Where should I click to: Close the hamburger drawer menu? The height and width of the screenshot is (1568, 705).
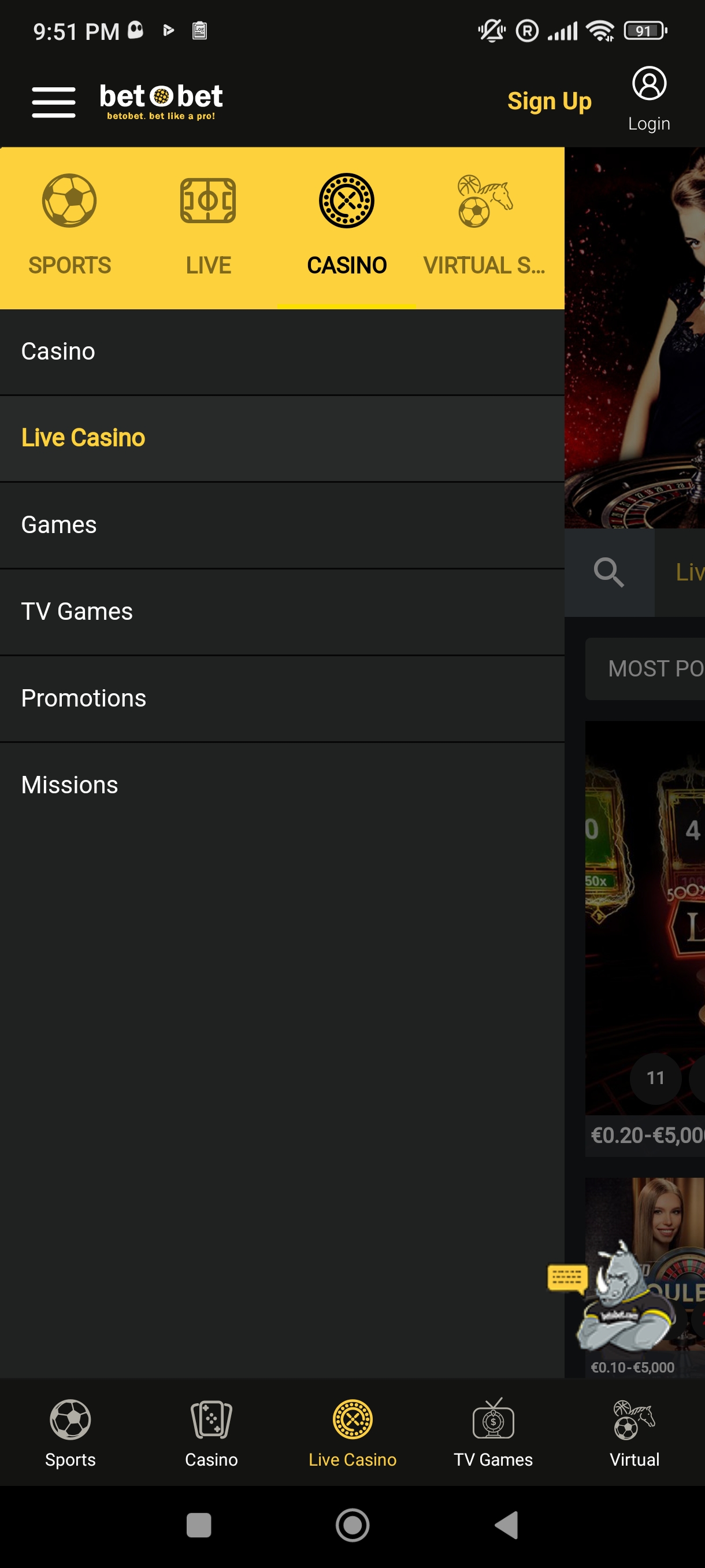click(54, 102)
